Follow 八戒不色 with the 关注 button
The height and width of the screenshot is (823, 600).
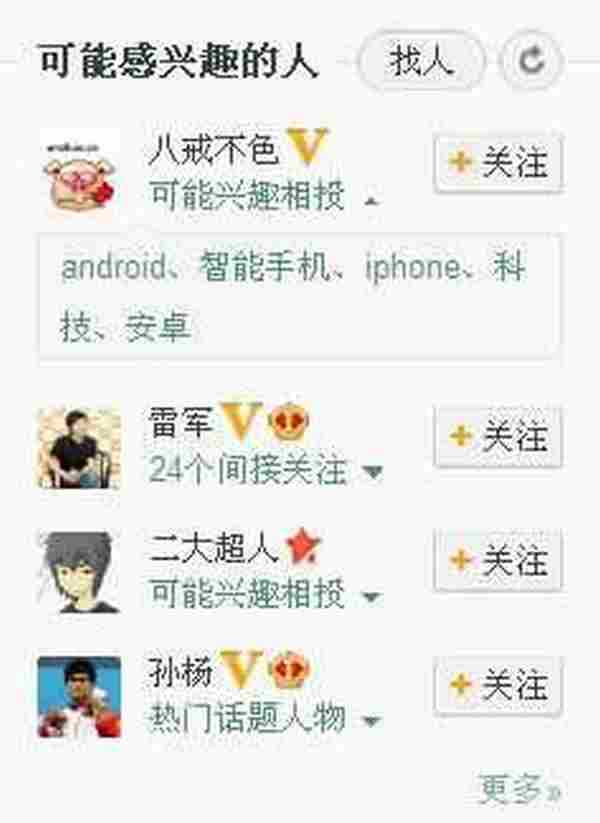coord(499,164)
